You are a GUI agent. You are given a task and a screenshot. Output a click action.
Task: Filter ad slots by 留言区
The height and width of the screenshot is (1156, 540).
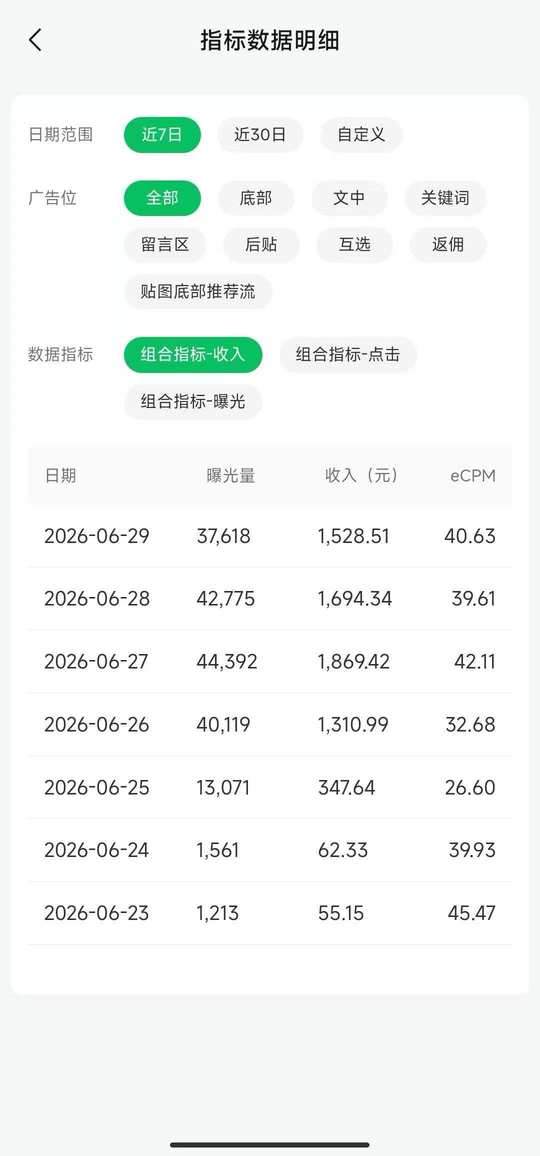[165, 245]
